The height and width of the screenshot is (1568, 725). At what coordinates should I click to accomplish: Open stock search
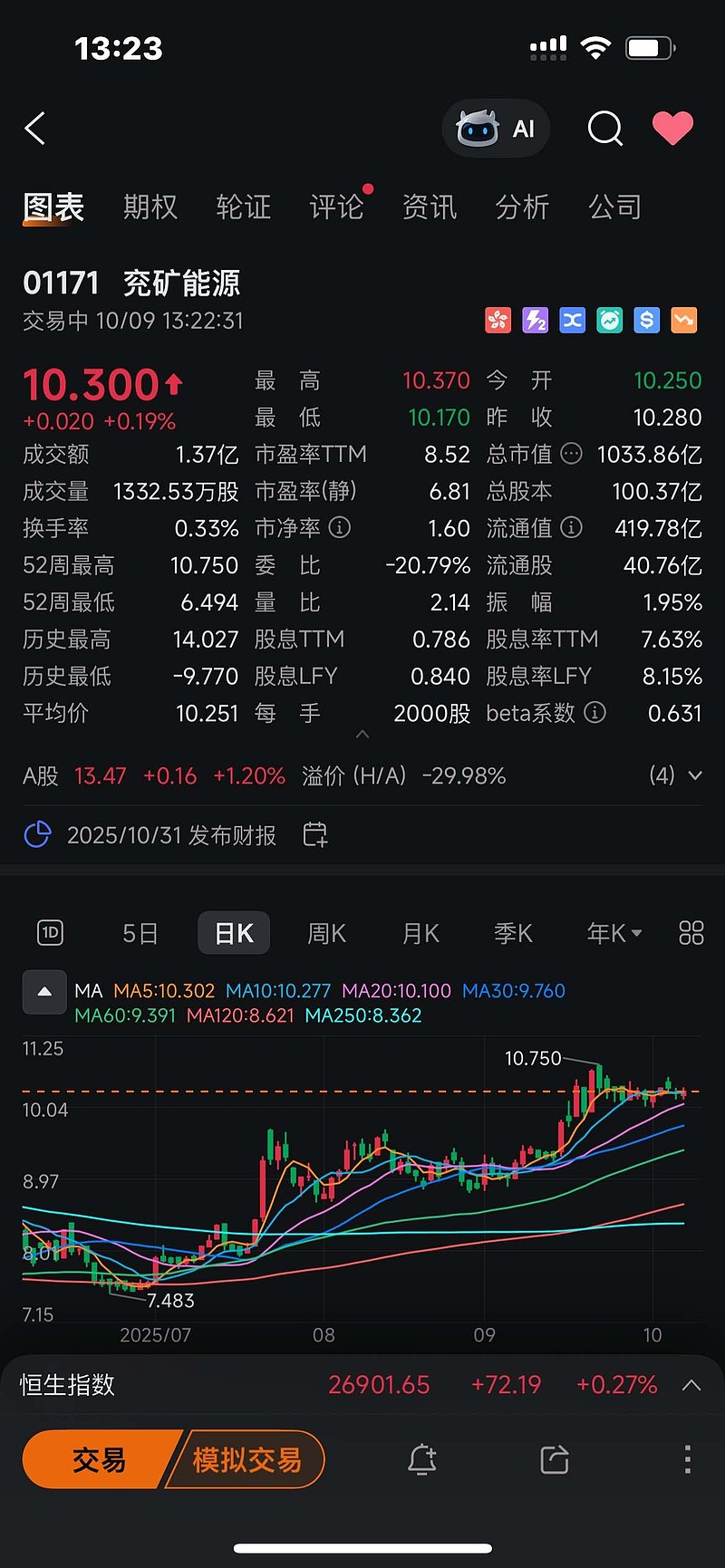[604, 129]
